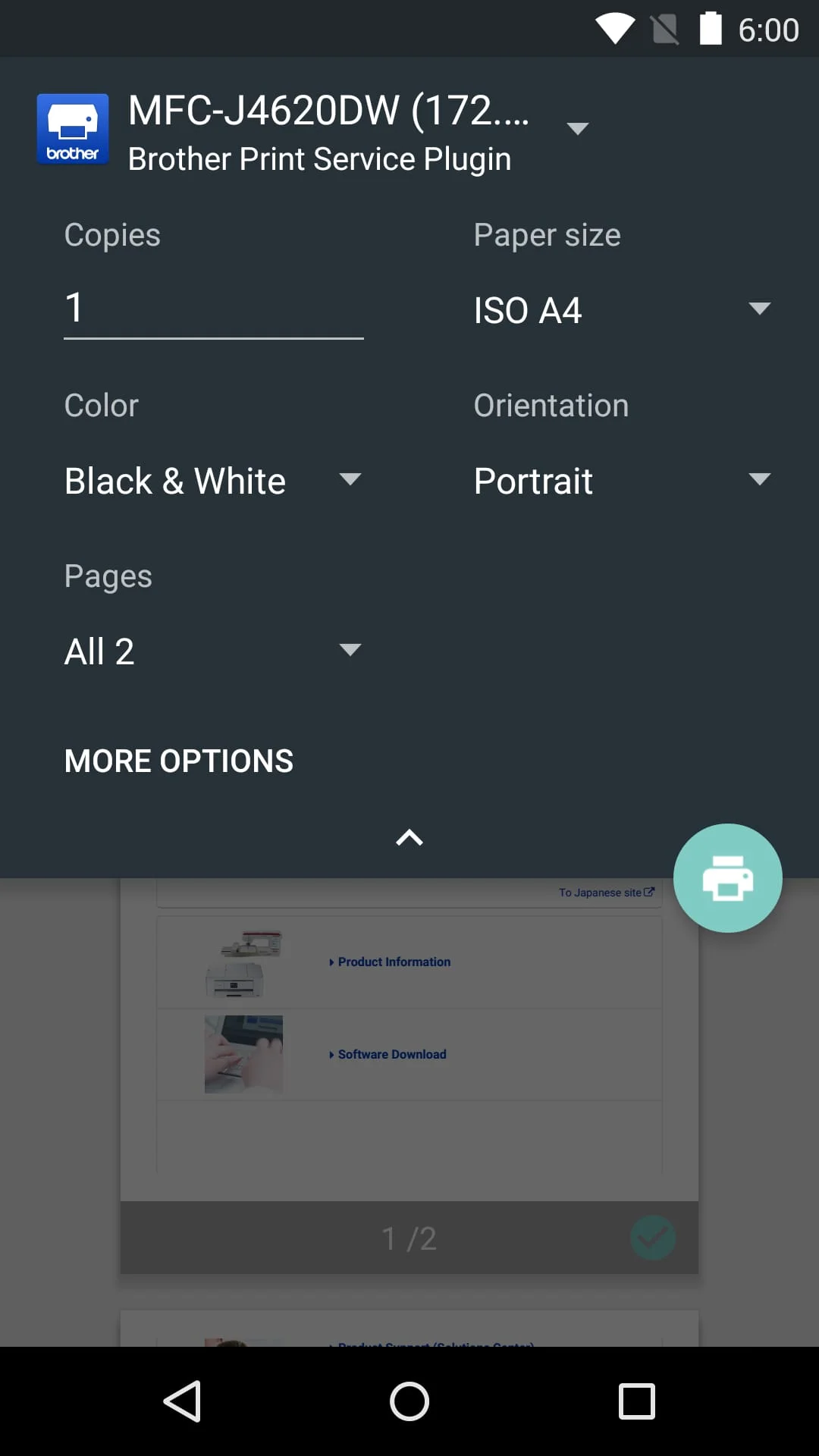Open the printer selection dropdown

pyautogui.click(x=578, y=127)
